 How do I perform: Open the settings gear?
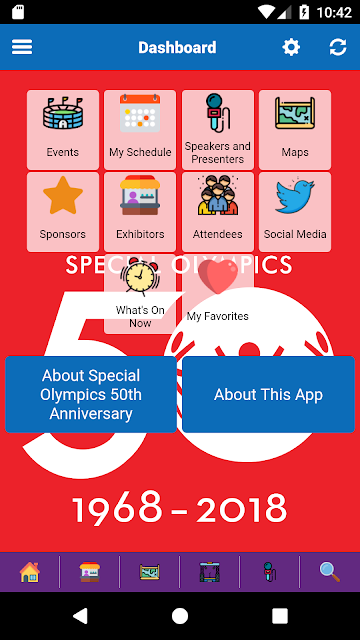point(291,47)
